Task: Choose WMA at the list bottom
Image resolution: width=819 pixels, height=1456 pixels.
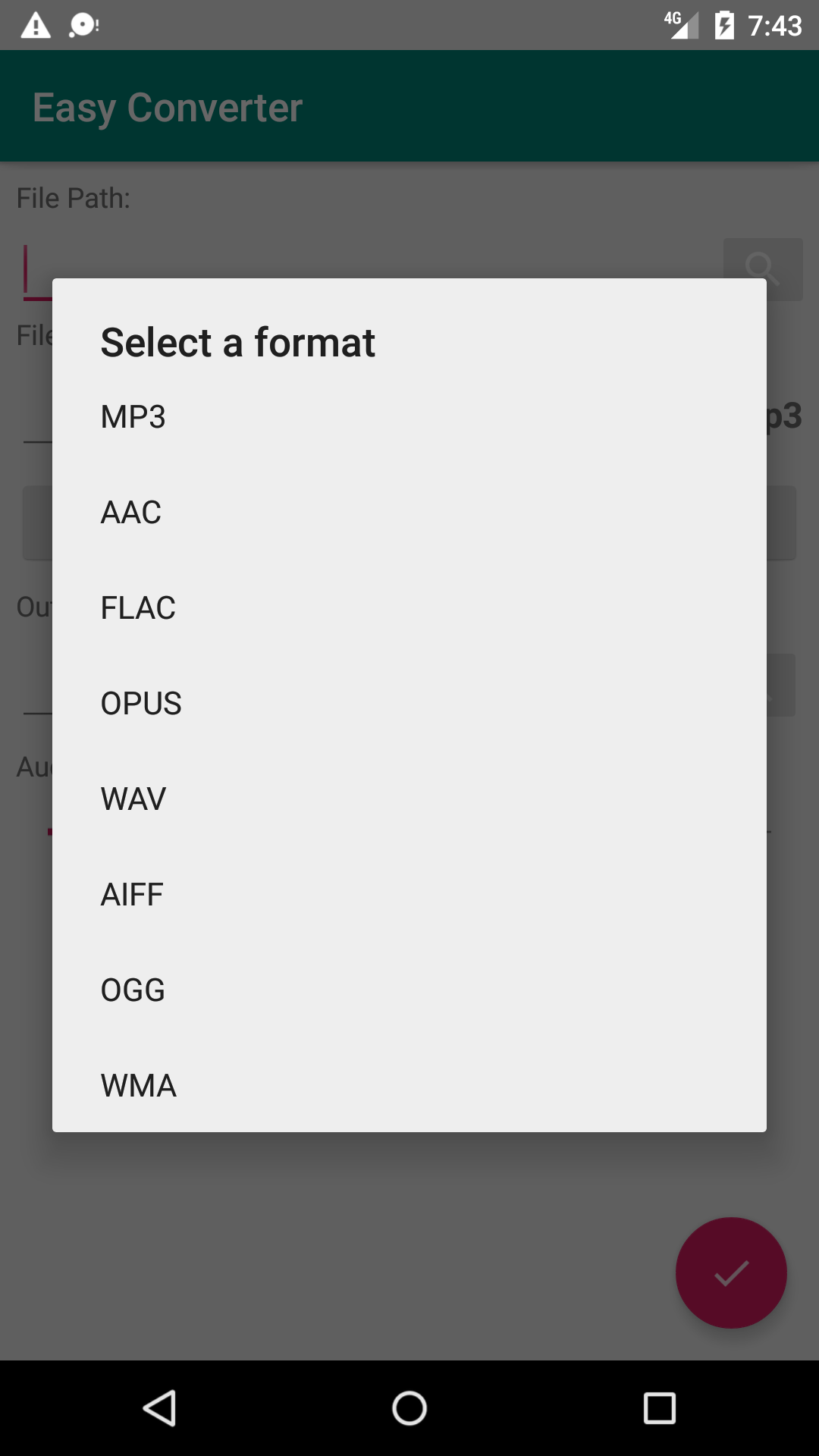Action: coord(137,1085)
